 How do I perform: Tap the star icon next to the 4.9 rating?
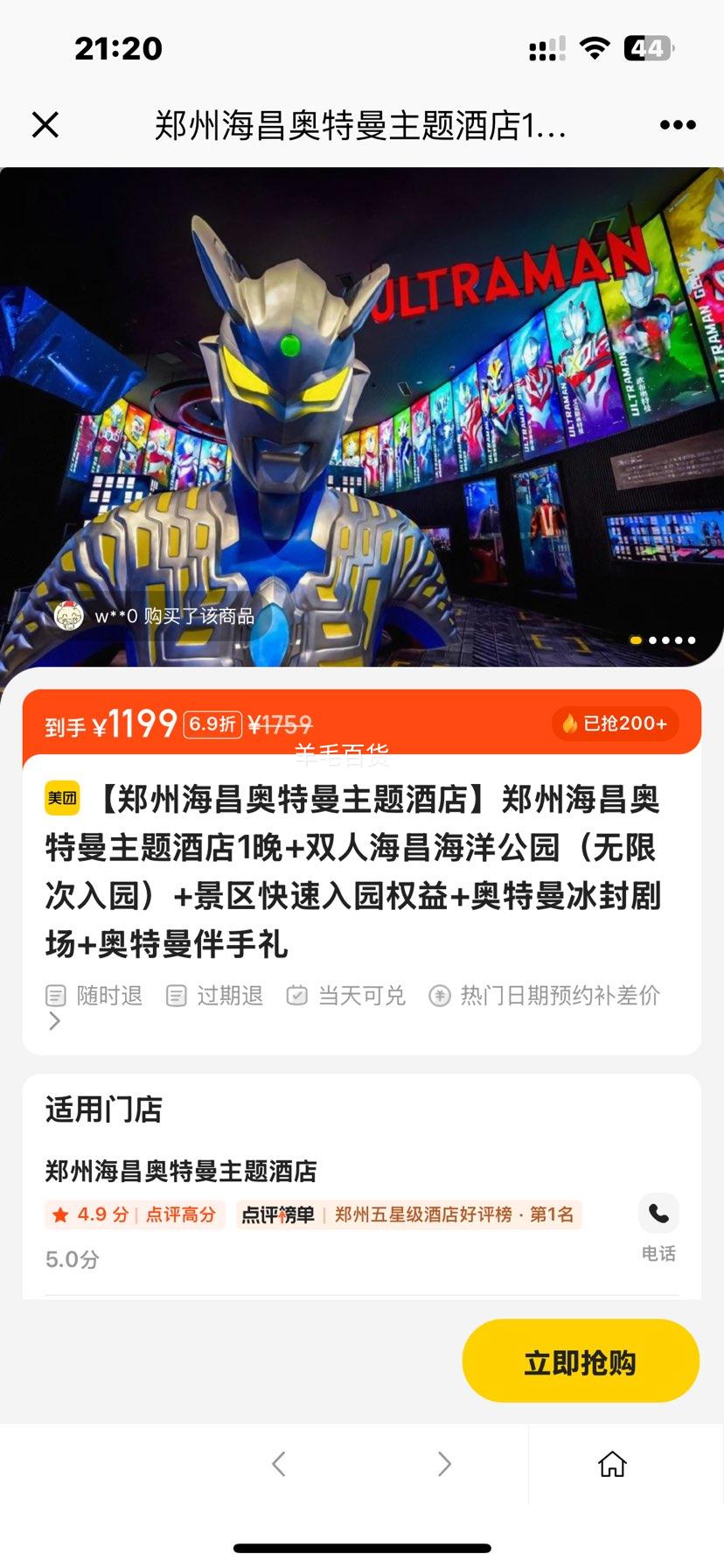(x=58, y=1214)
